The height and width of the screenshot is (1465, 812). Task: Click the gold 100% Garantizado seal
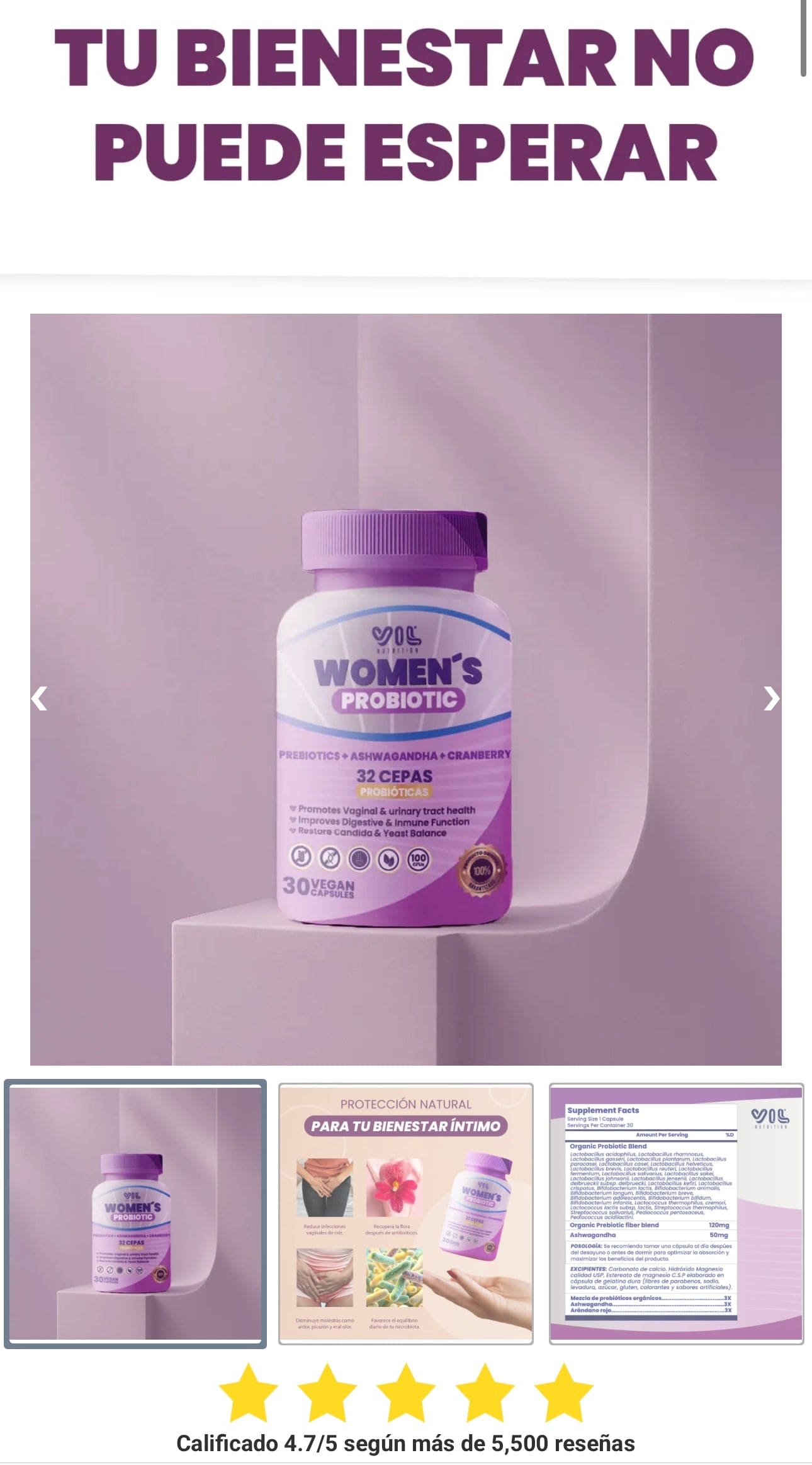click(483, 871)
